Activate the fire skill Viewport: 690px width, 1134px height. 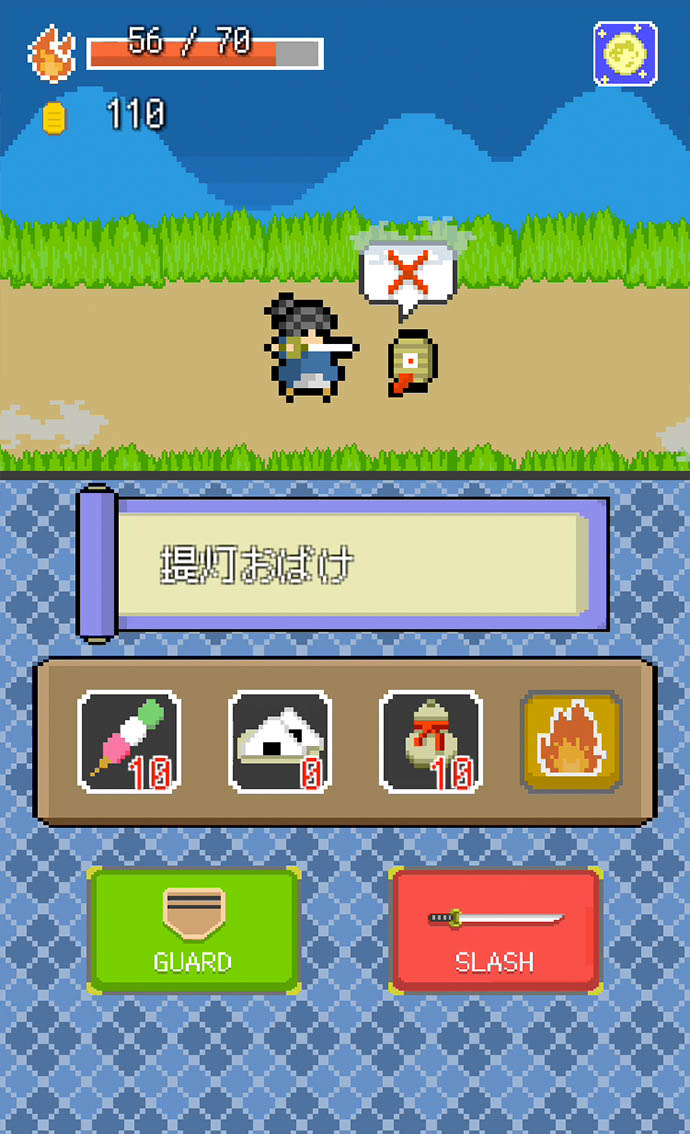(x=571, y=742)
